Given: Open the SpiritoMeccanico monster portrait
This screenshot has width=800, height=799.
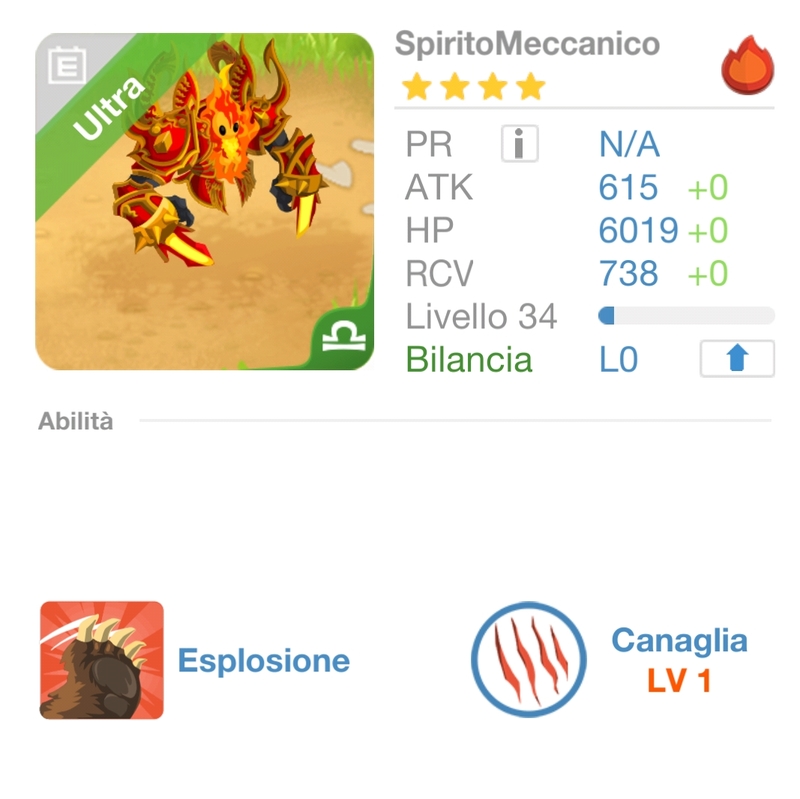Looking at the screenshot, I should pos(204,201).
